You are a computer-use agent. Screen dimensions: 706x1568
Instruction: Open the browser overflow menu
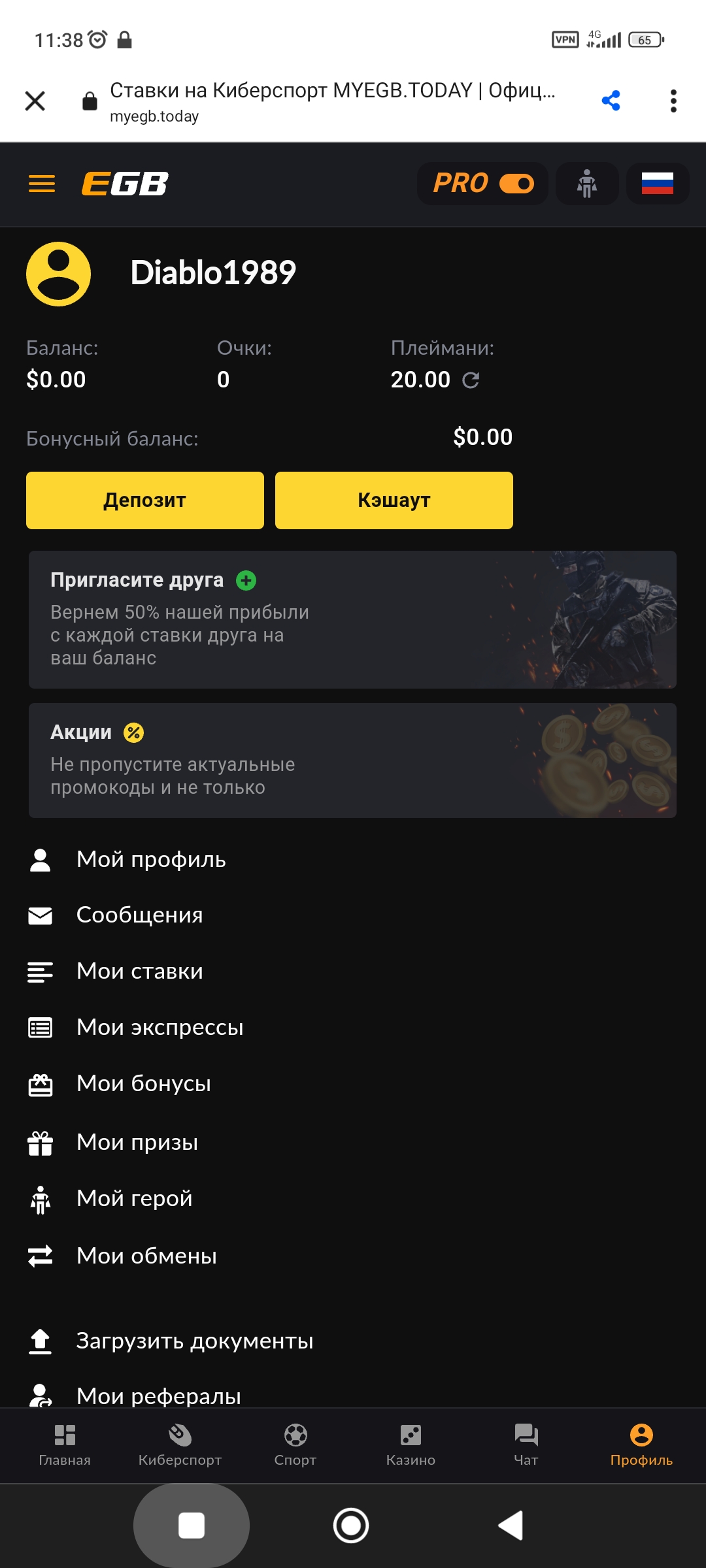(x=673, y=101)
